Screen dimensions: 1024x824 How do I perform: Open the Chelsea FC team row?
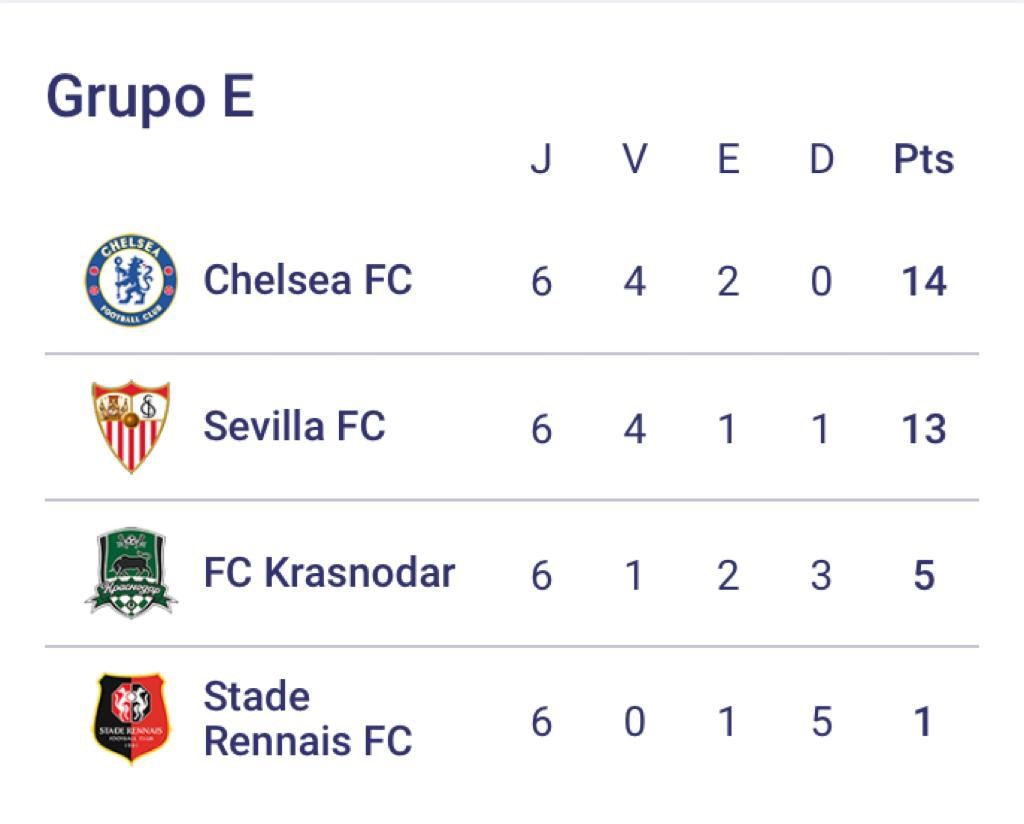point(307,280)
